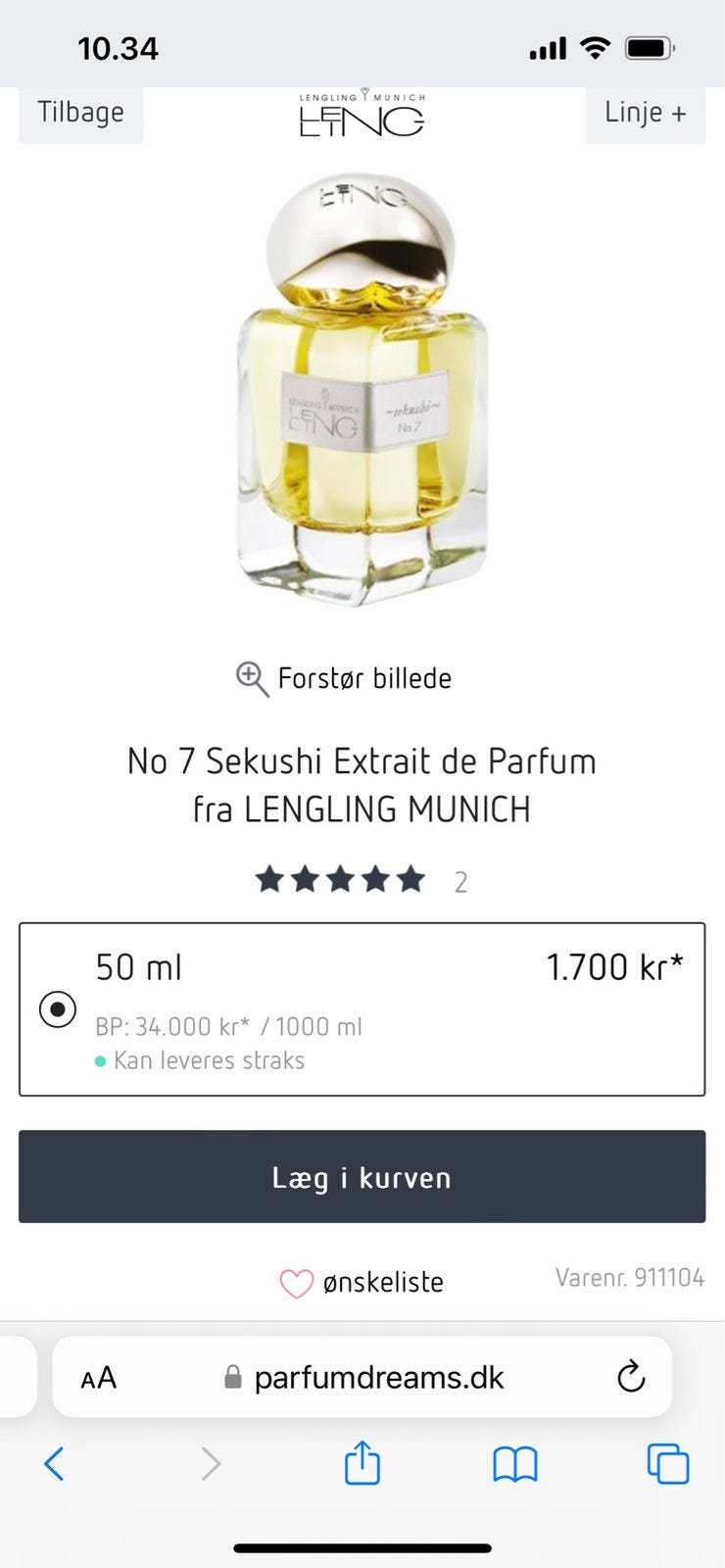Screen dimensions: 725x1568
Task: View the five-star product reviews
Action: [341, 880]
